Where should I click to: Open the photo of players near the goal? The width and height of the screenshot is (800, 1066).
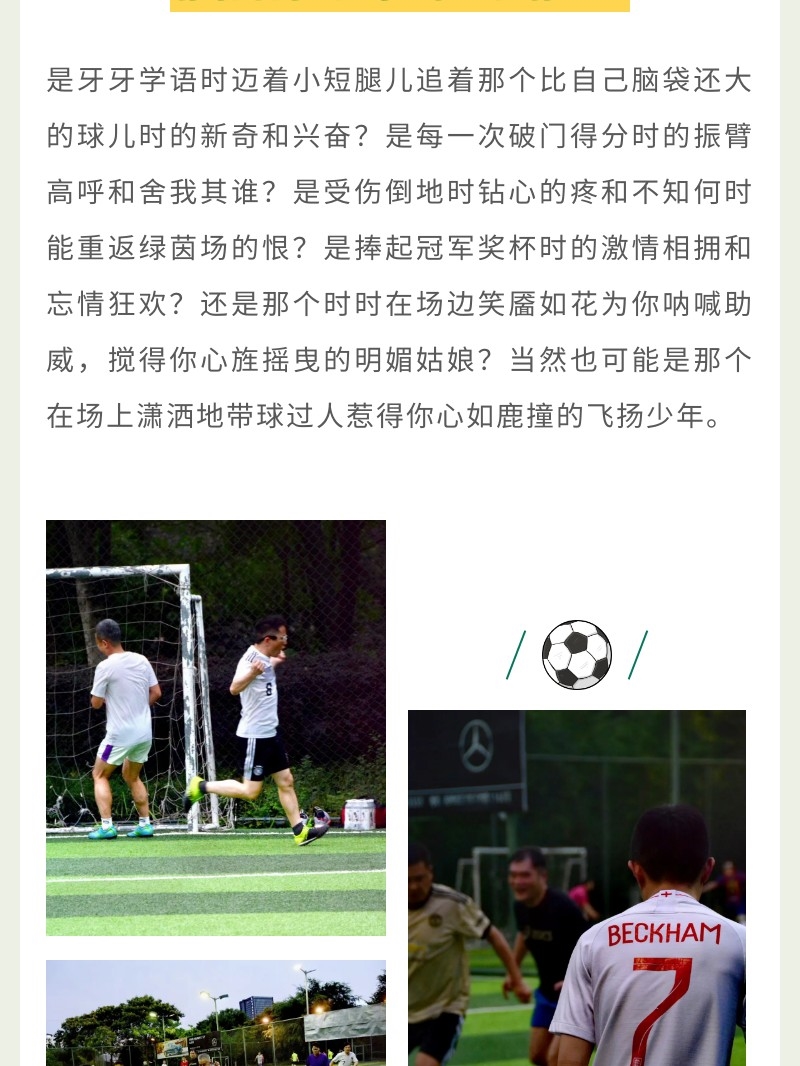[215, 727]
